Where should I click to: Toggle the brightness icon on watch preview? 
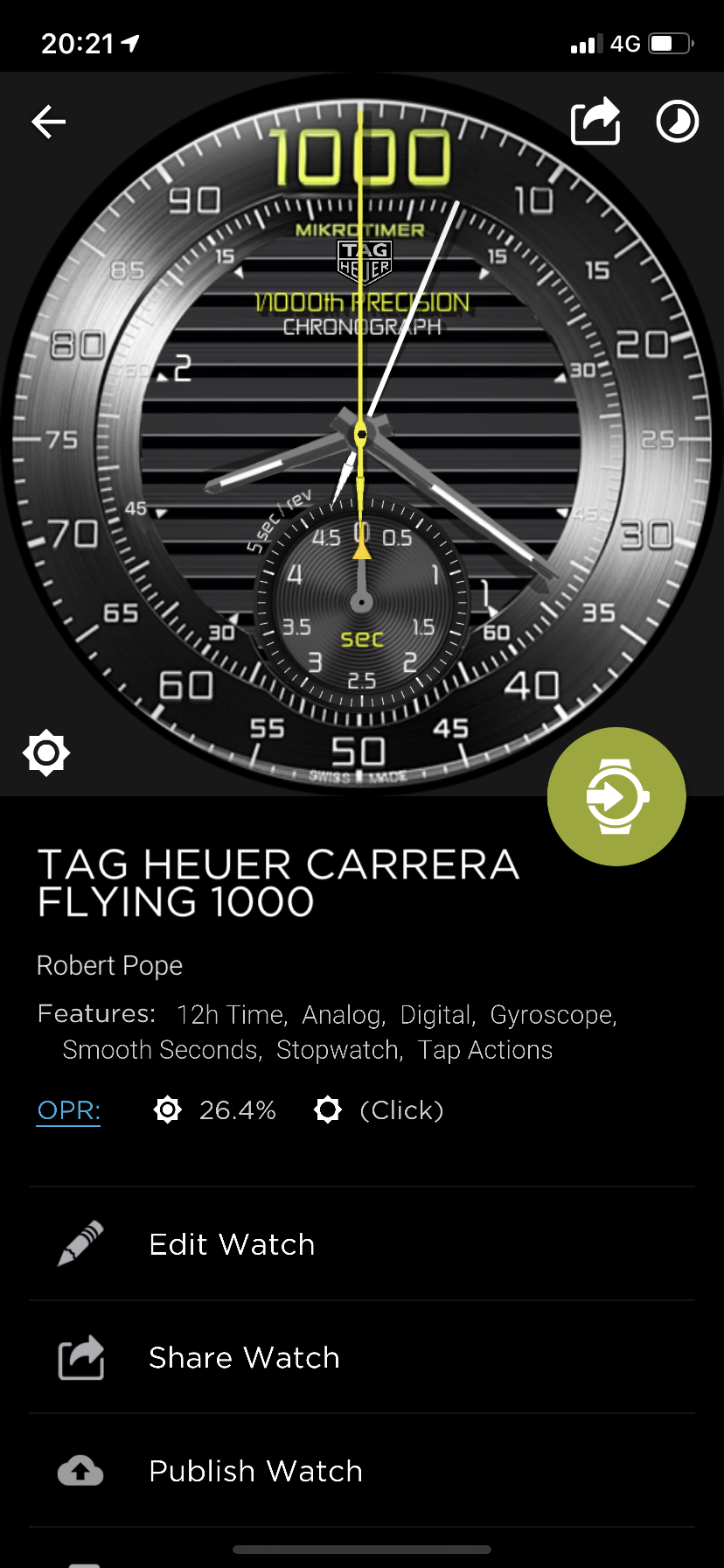click(x=46, y=752)
